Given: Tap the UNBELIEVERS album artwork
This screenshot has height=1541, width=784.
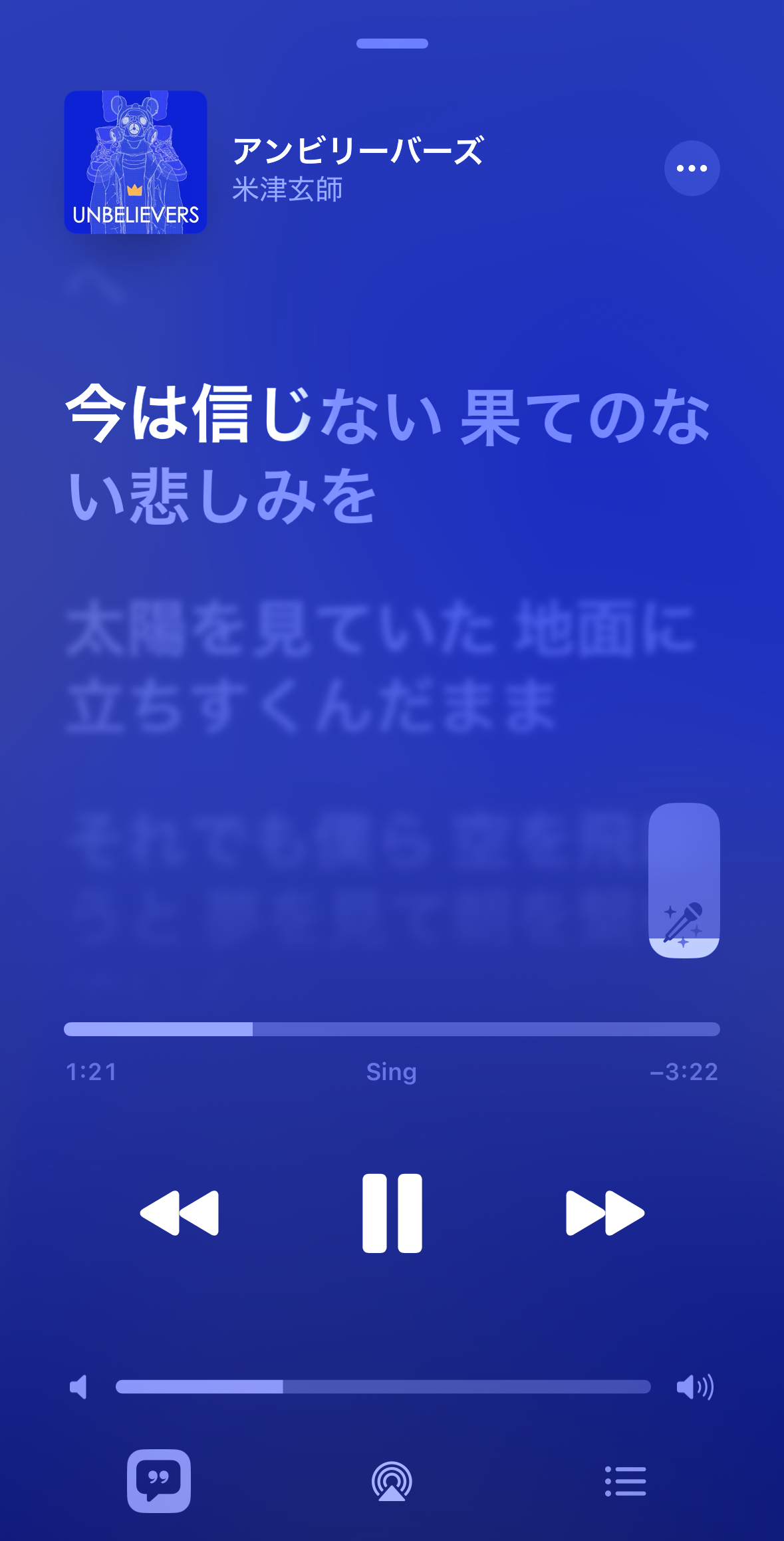Looking at the screenshot, I should tap(136, 162).
